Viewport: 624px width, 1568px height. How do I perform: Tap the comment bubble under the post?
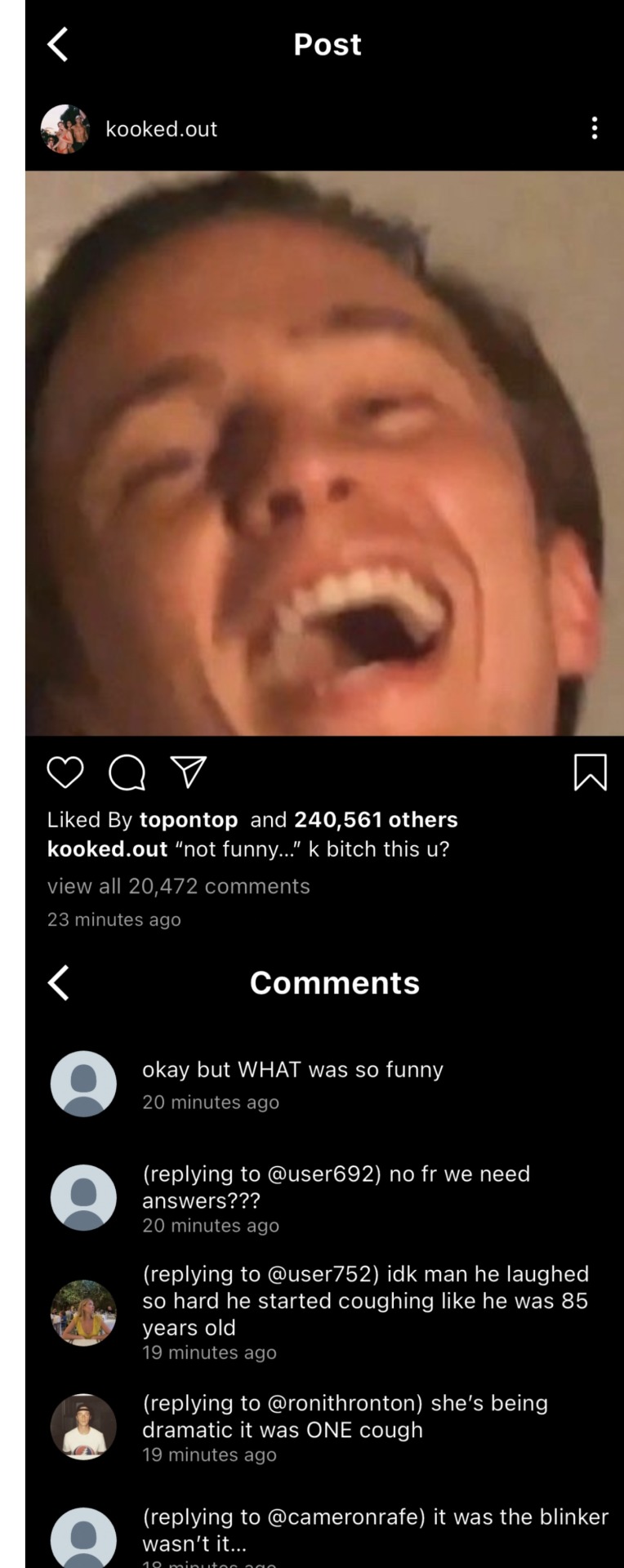click(x=127, y=772)
